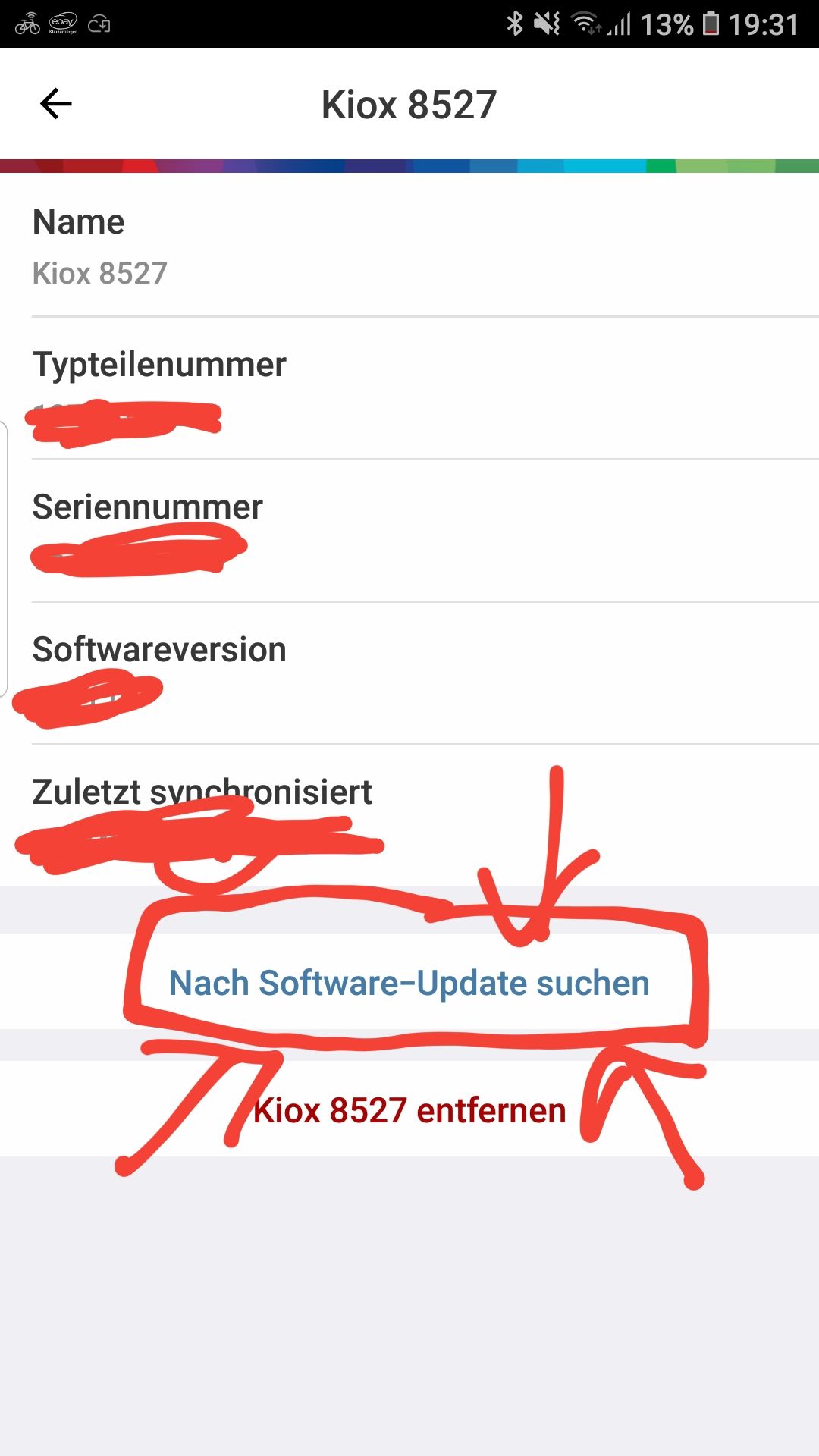Remove device via Kiox 8527 entfernen
This screenshot has height=1456, width=819.
click(x=409, y=1109)
